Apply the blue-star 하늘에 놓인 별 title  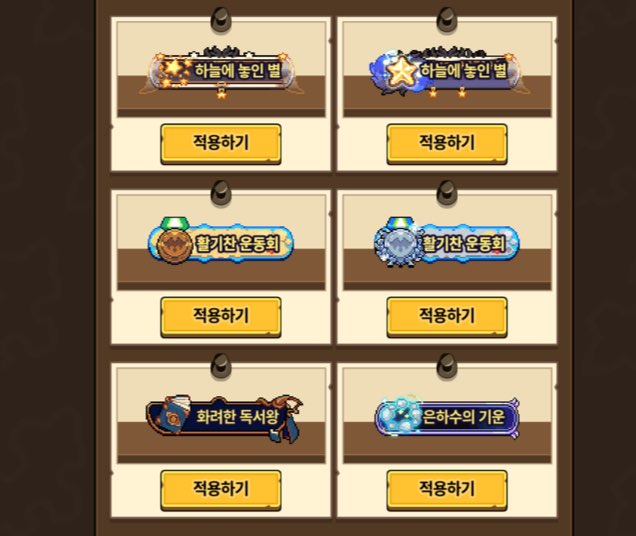coord(447,144)
